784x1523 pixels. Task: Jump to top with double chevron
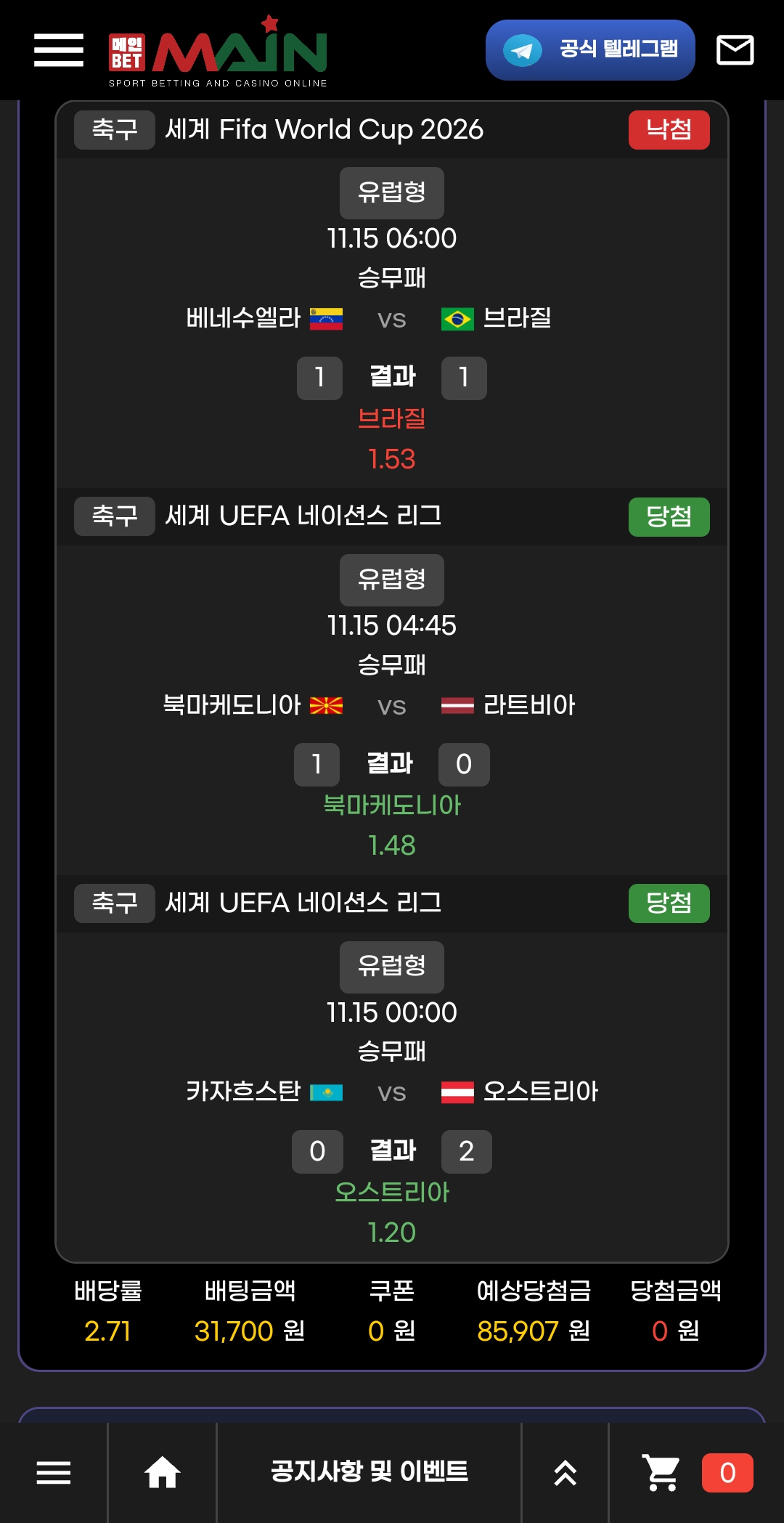[565, 1473]
